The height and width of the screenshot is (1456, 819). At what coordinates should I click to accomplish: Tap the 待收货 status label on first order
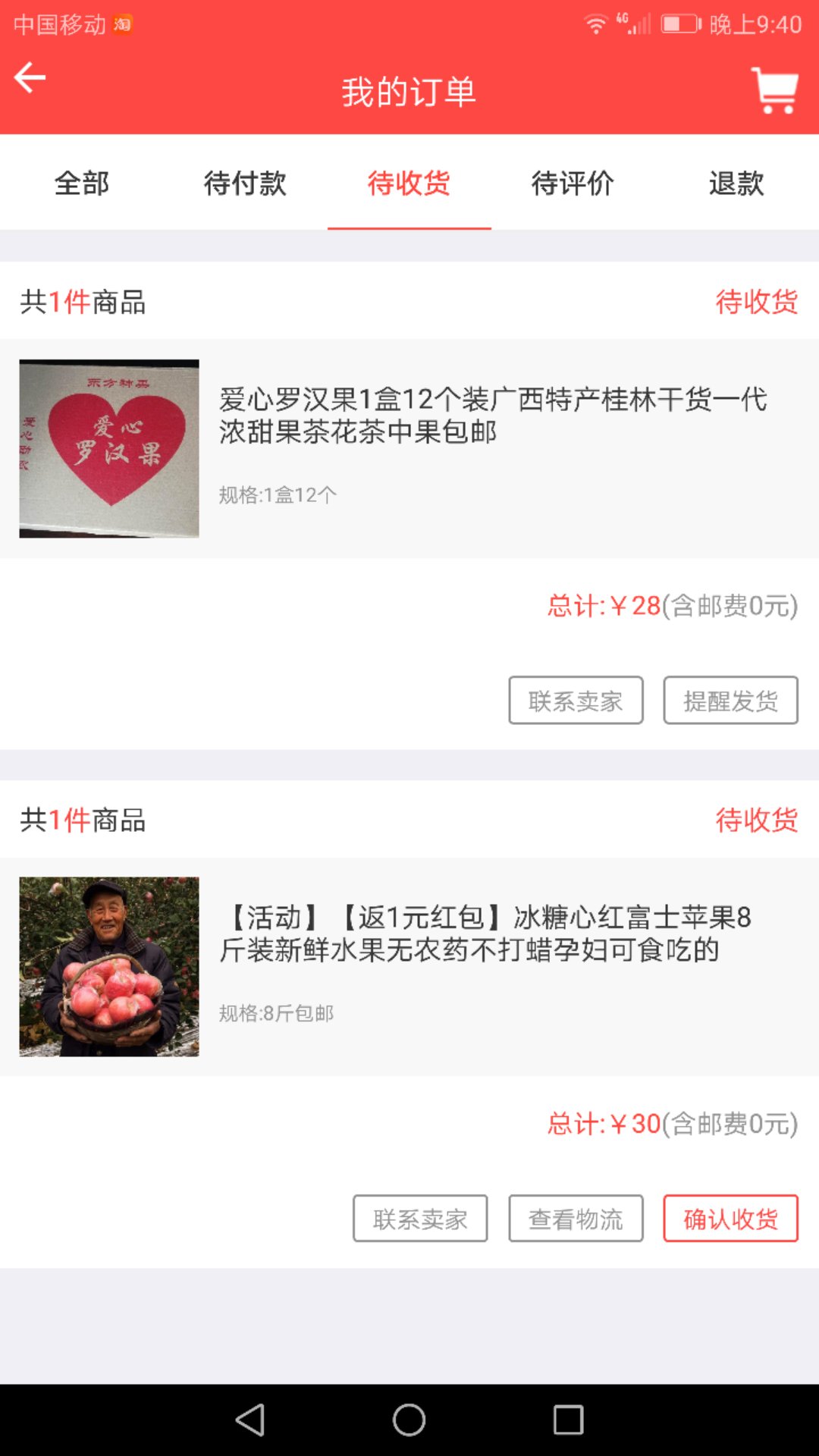(756, 303)
